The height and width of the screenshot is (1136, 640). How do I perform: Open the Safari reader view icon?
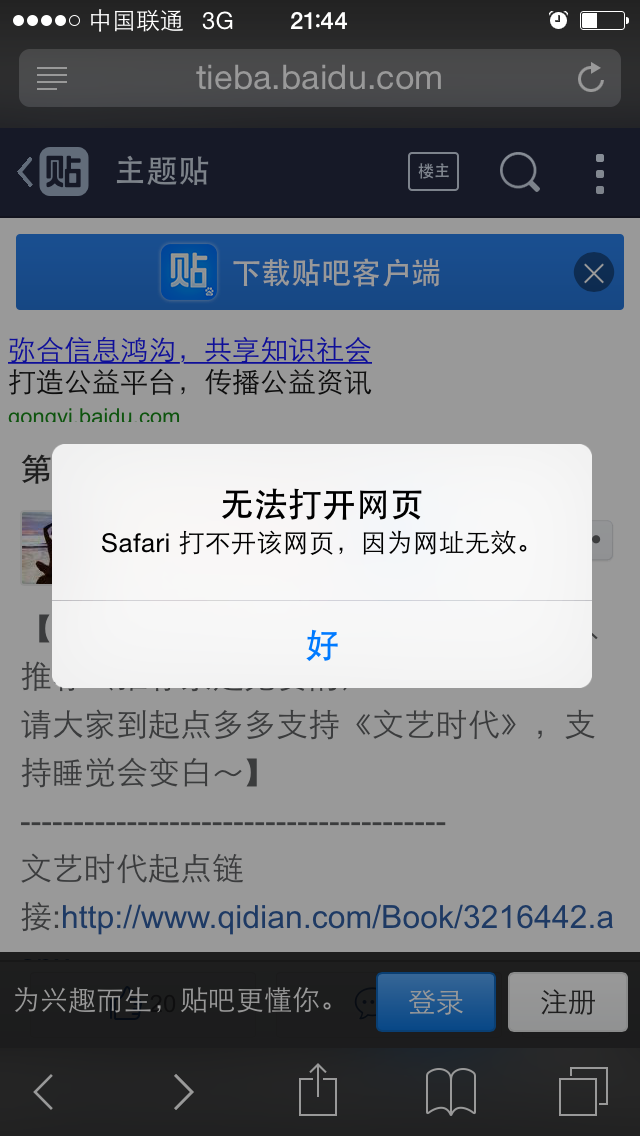pos(52,78)
